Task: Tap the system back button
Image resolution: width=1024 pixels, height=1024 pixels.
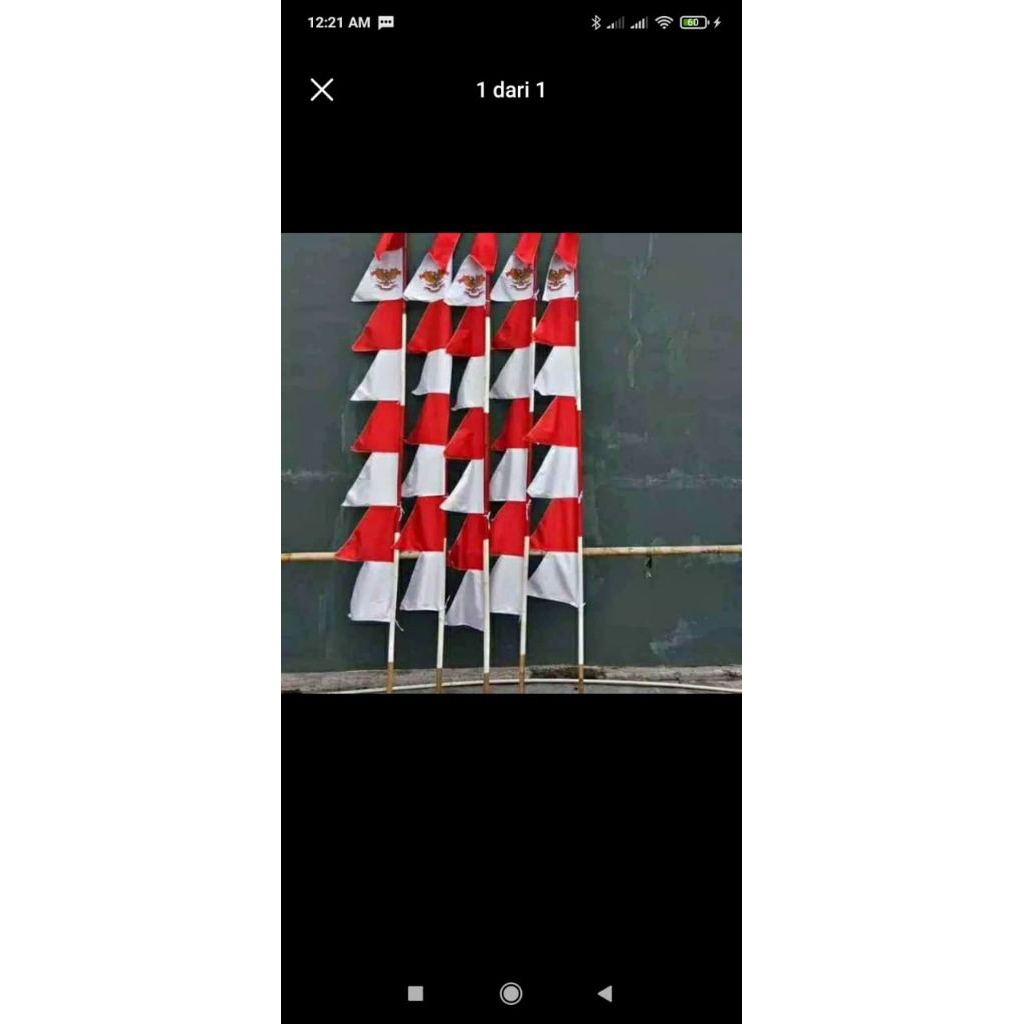Action: point(604,993)
